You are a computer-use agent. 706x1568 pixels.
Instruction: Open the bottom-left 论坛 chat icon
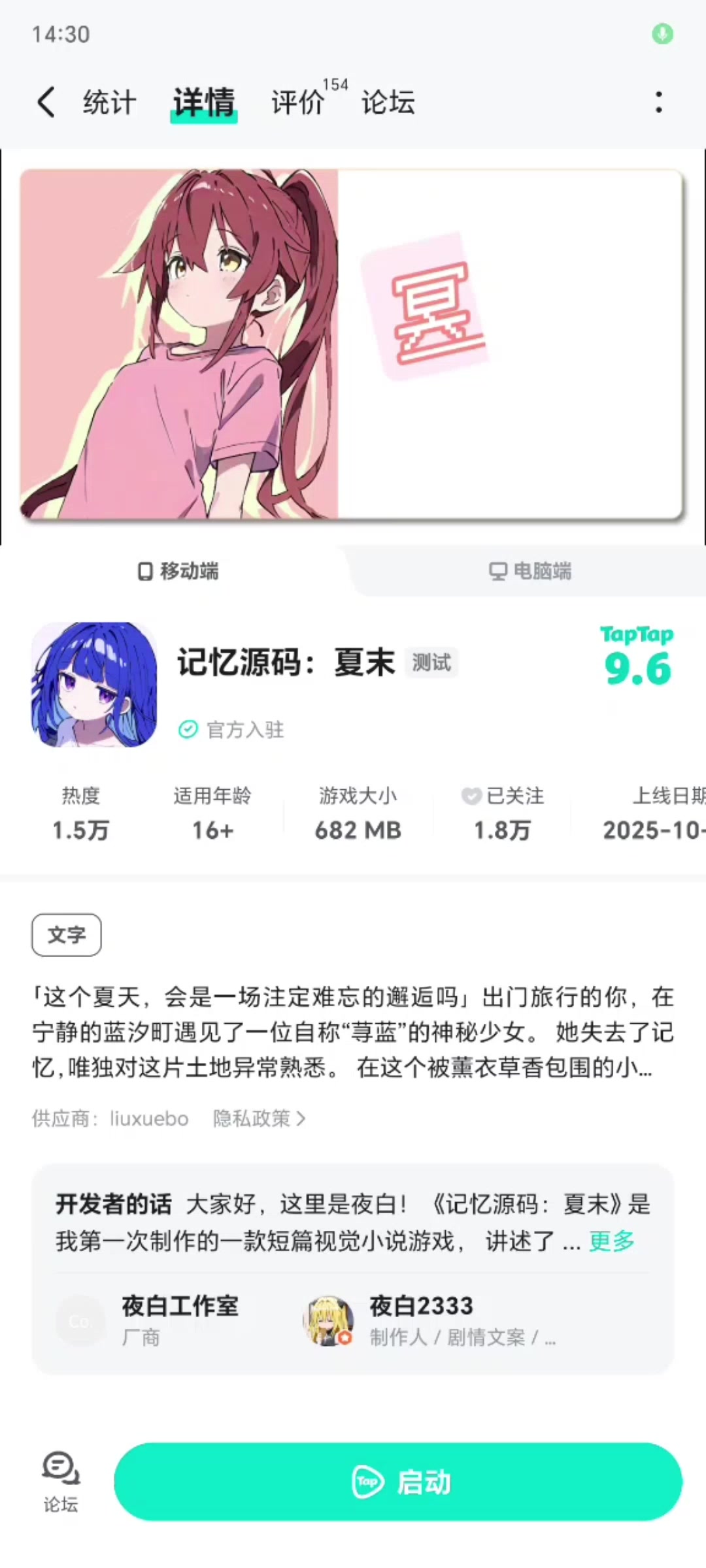coord(60,1481)
